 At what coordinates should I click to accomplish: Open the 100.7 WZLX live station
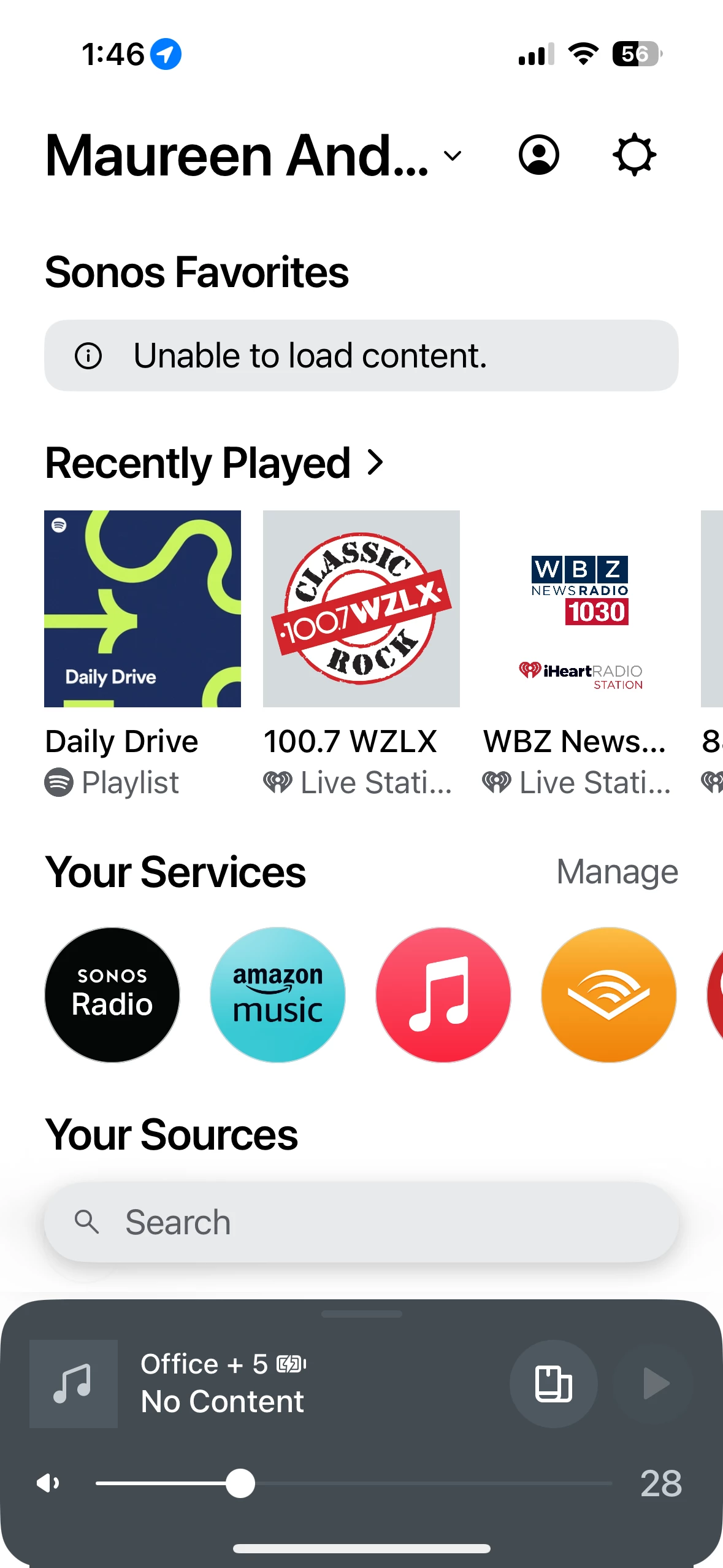[361, 609]
